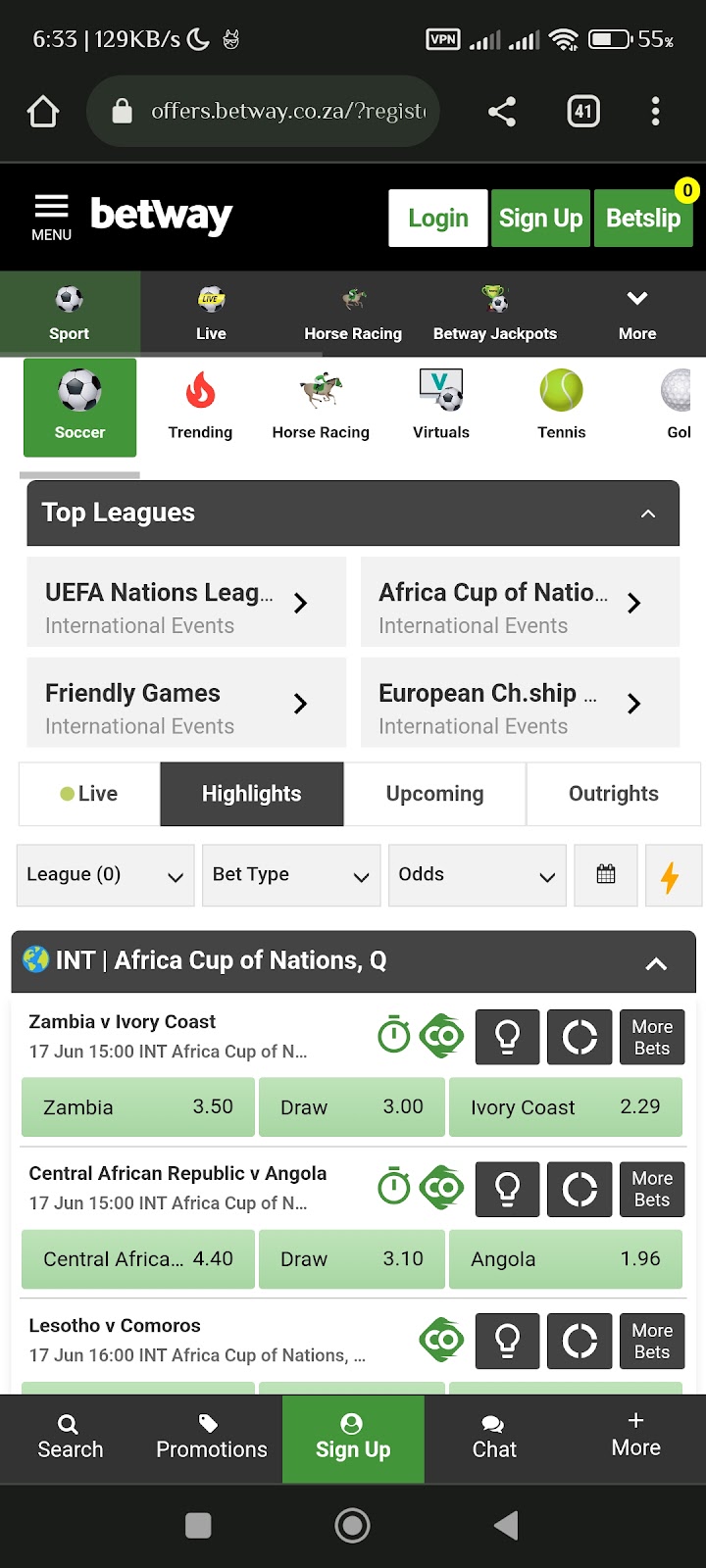Open the hamburger MENU drawer
706x1568 pixels.
(51, 218)
